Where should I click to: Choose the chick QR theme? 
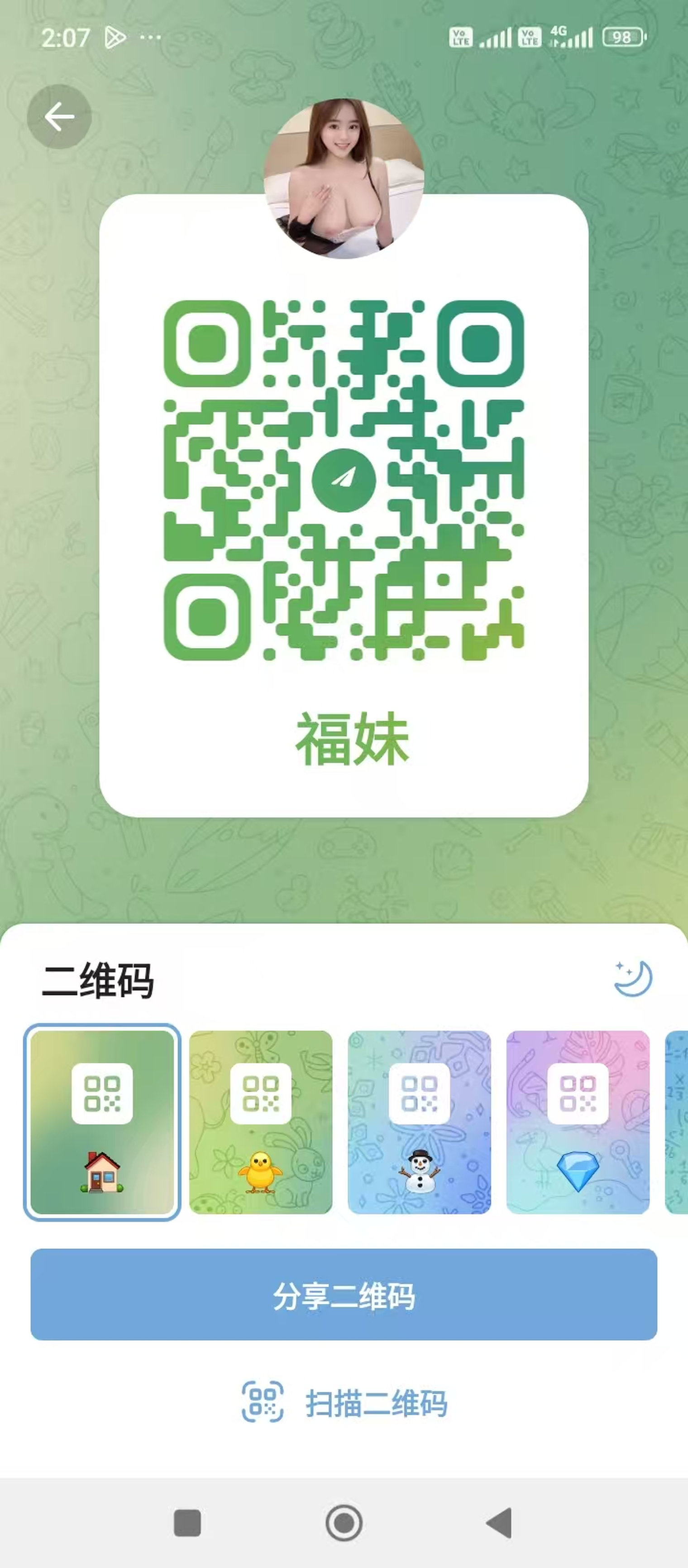[261, 1122]
